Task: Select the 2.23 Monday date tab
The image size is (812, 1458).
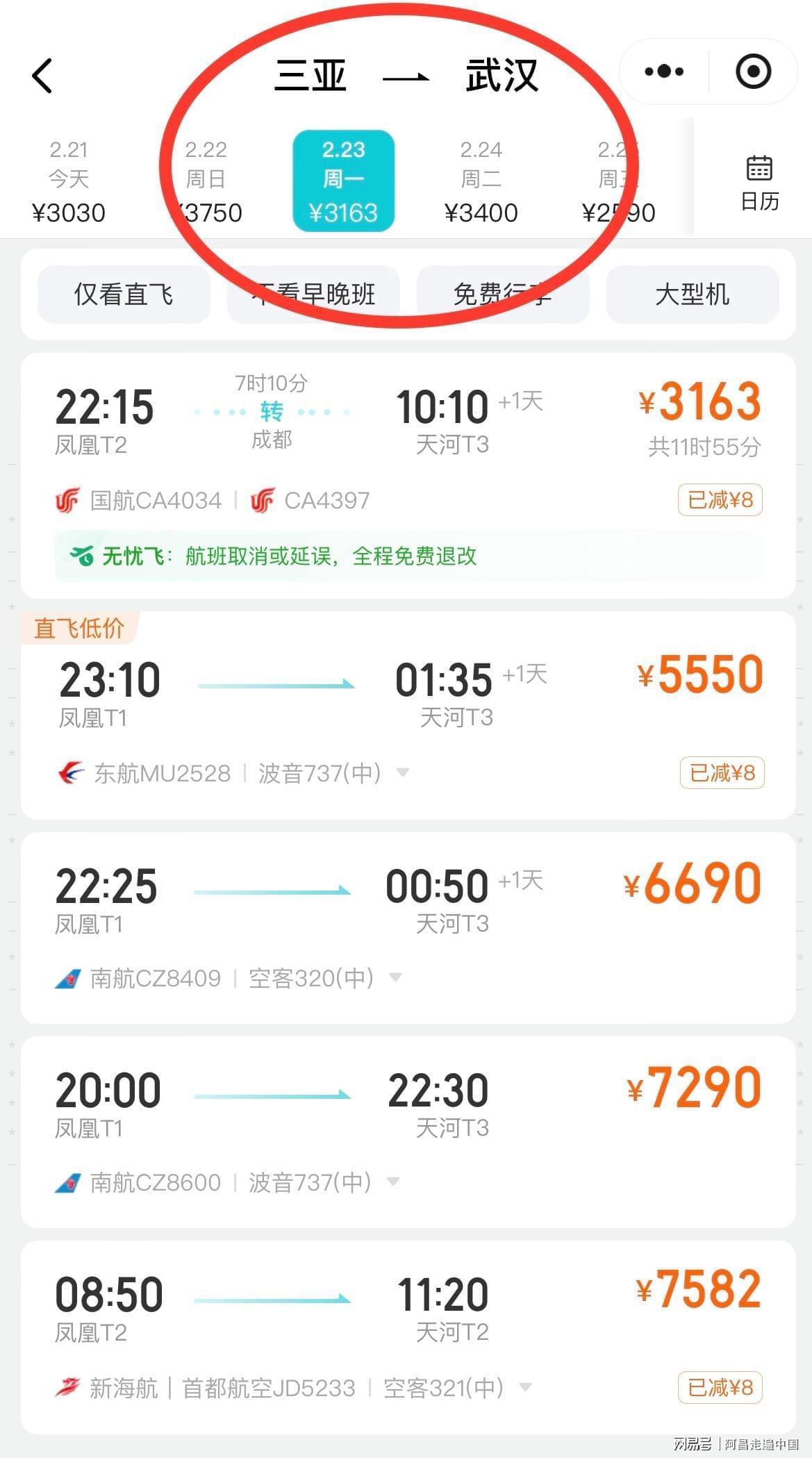Action: tap(343, 181)
